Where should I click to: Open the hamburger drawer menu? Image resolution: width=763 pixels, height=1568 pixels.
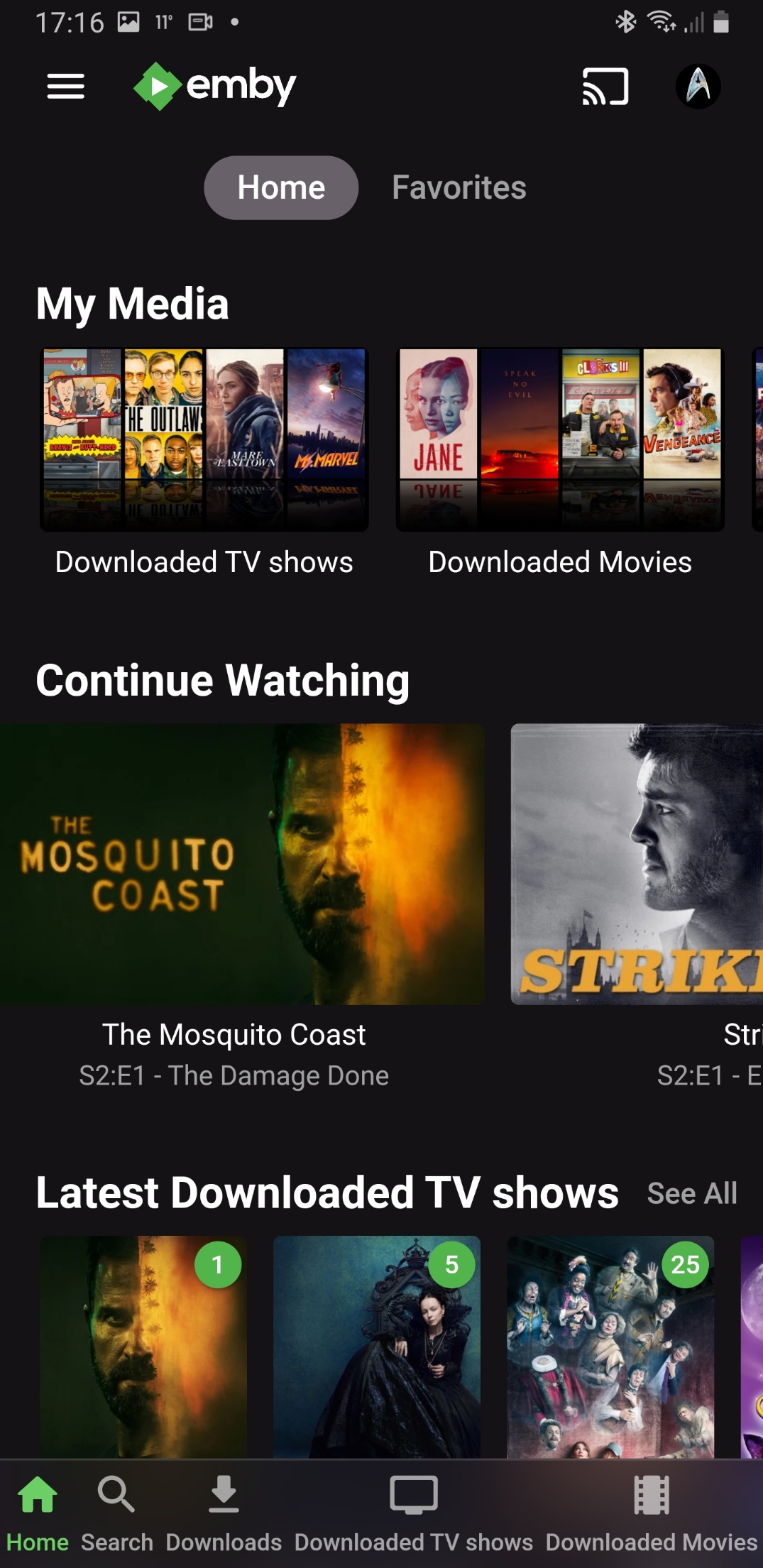pyautogui.click(x=65, y=87)
